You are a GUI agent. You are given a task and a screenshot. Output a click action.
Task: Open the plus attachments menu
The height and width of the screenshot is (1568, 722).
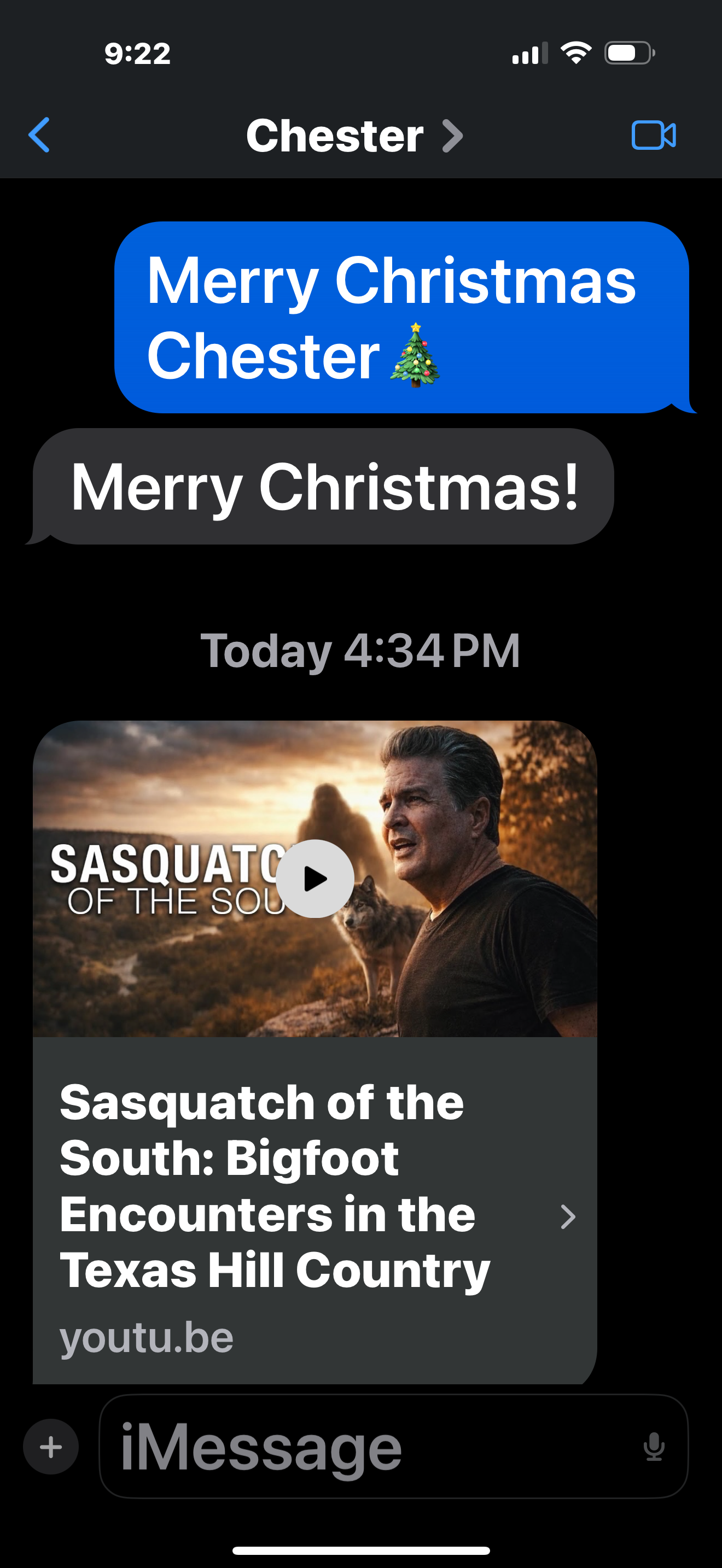click(51, 1447)
